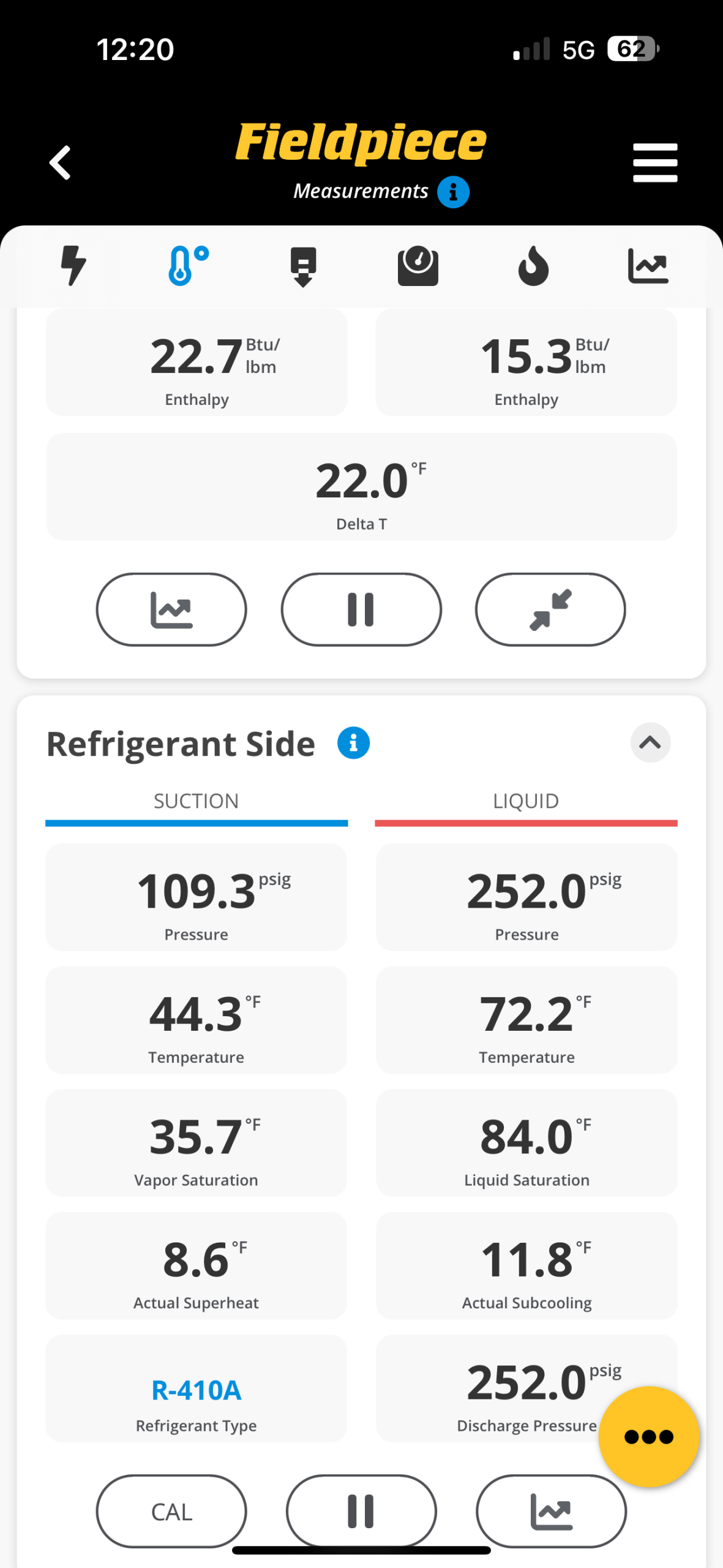Go back using the header arrow

pos(60,163)
